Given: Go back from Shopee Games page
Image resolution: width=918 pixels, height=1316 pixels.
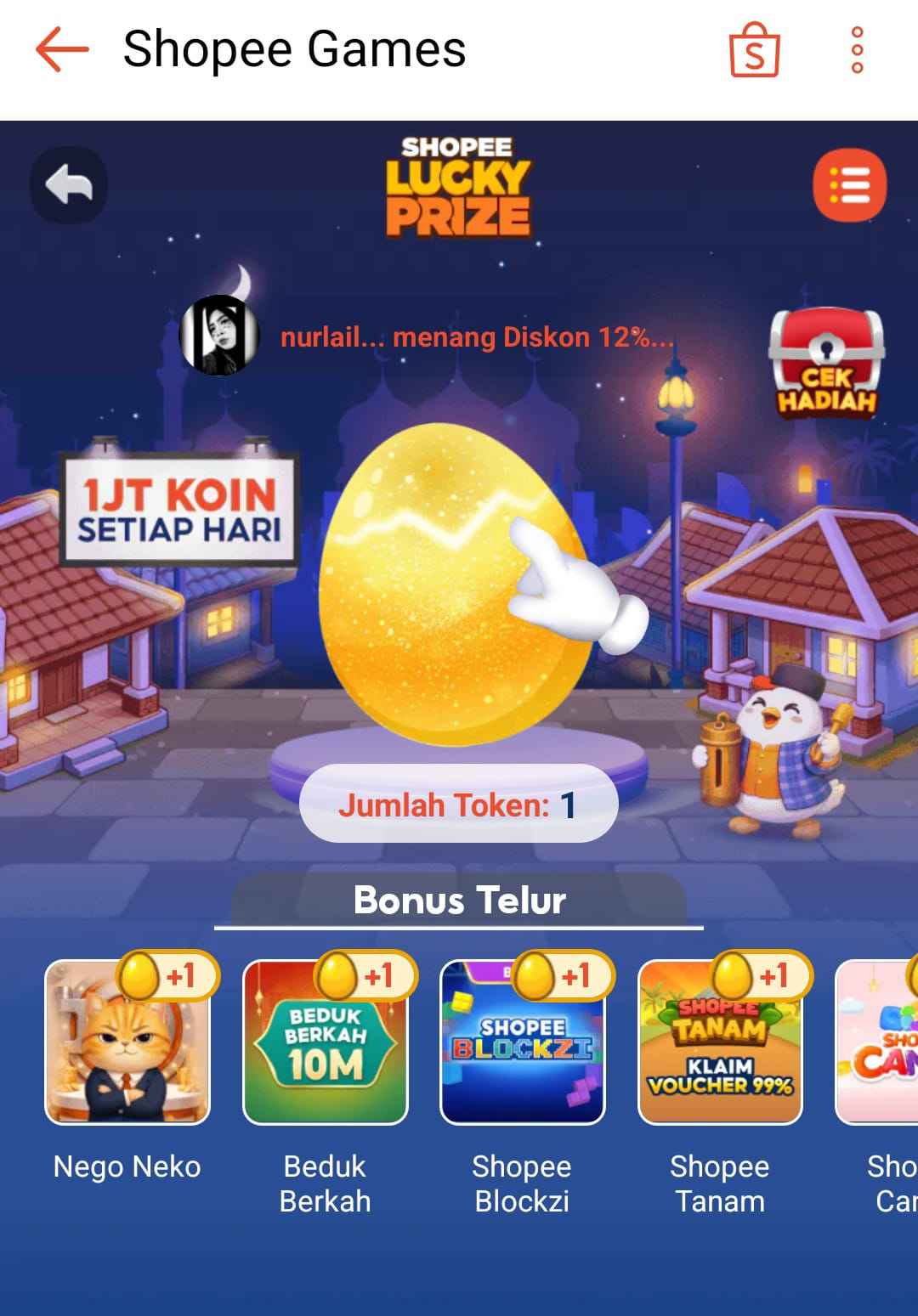Looking at the screenshot, I should pos(62,50).
